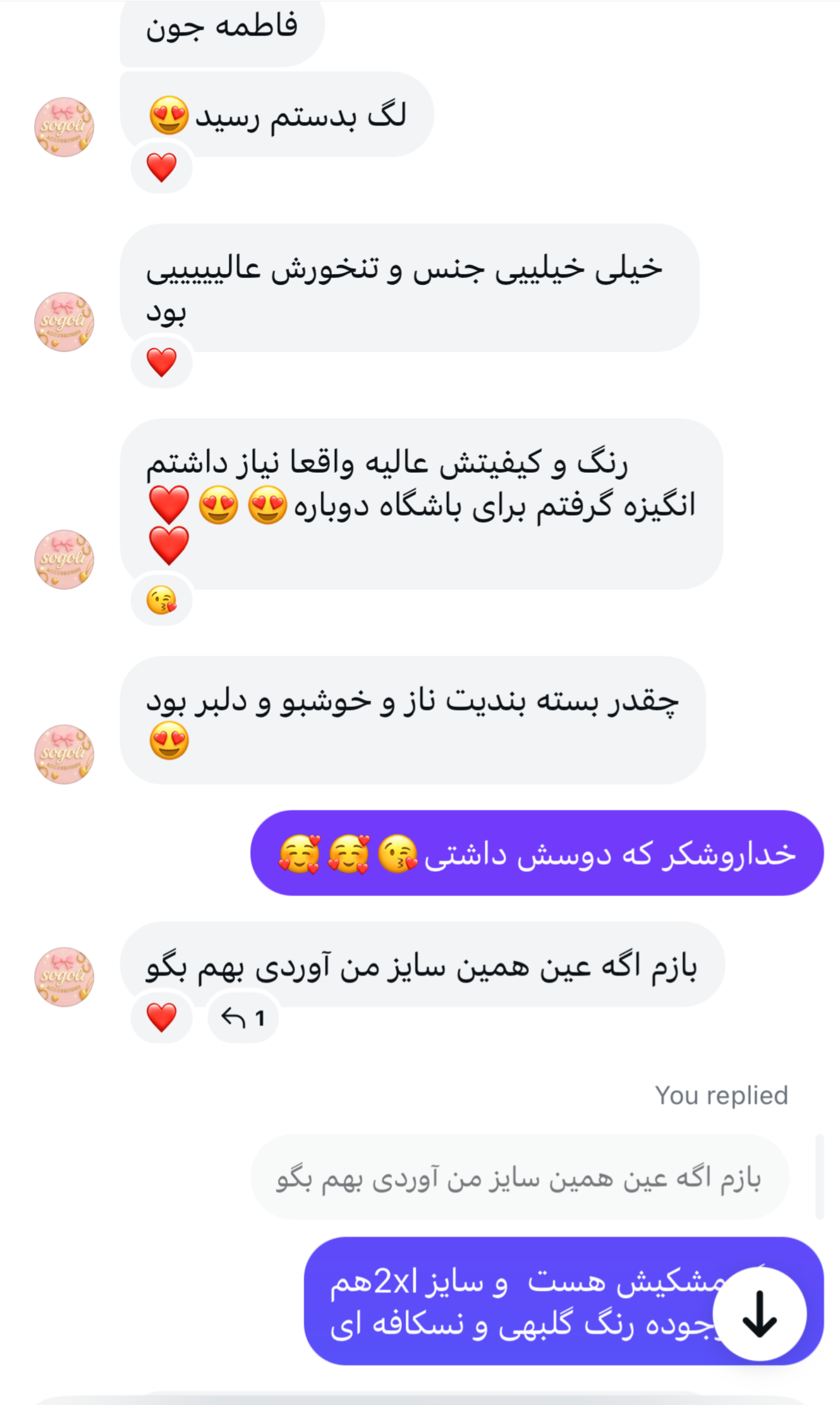Open sender's avatar beside "لگ بدستم رسید"
The height and width of the screenshot is (1405, 840).
tap(64, 127)
